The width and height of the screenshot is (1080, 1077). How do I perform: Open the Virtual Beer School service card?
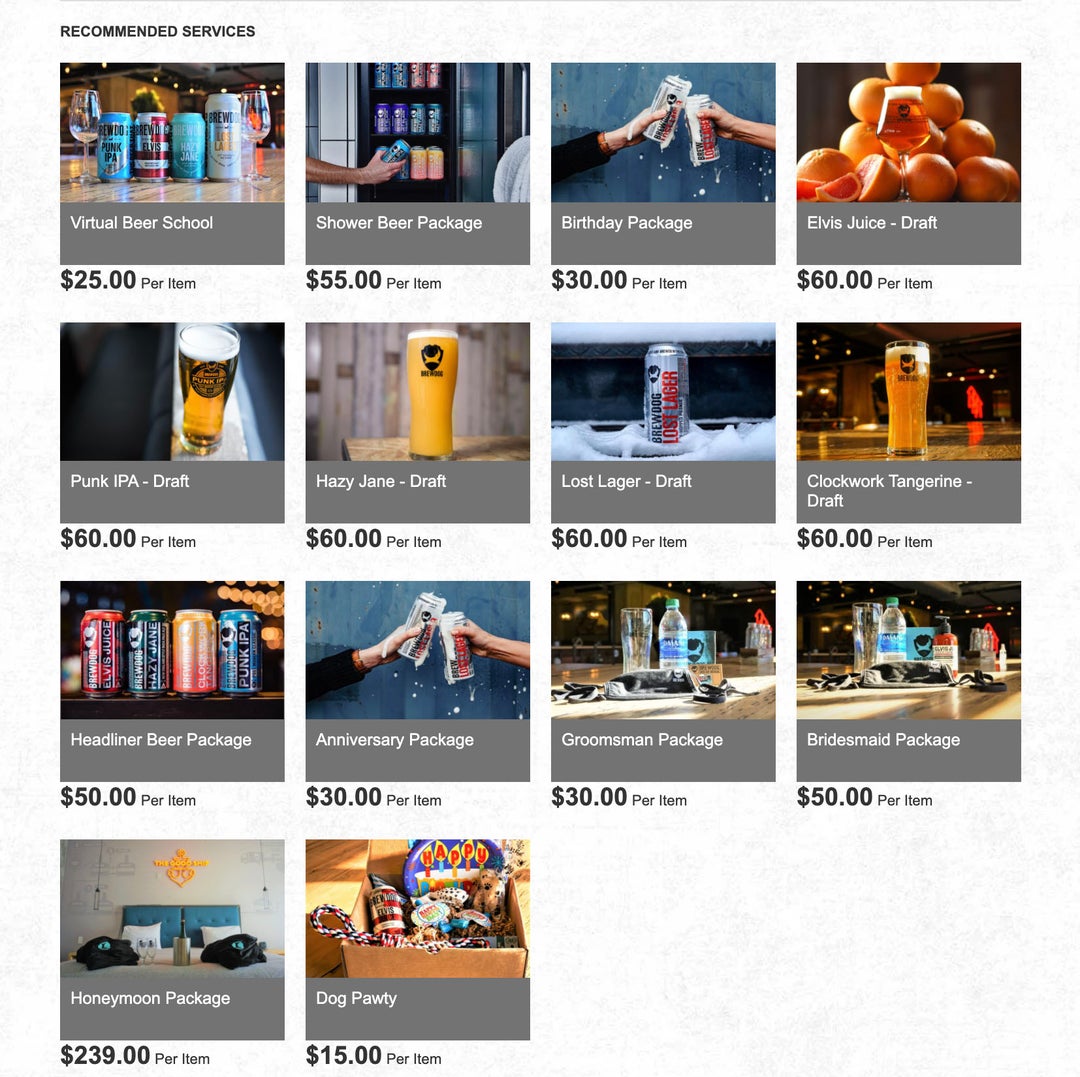pos(172,163)
